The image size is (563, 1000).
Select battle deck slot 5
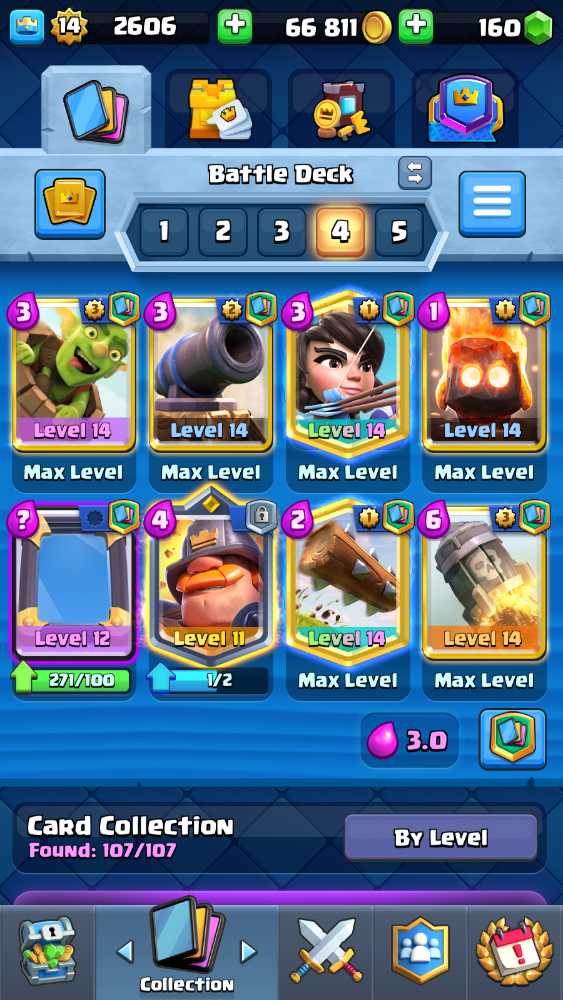(x=399, y=232)
